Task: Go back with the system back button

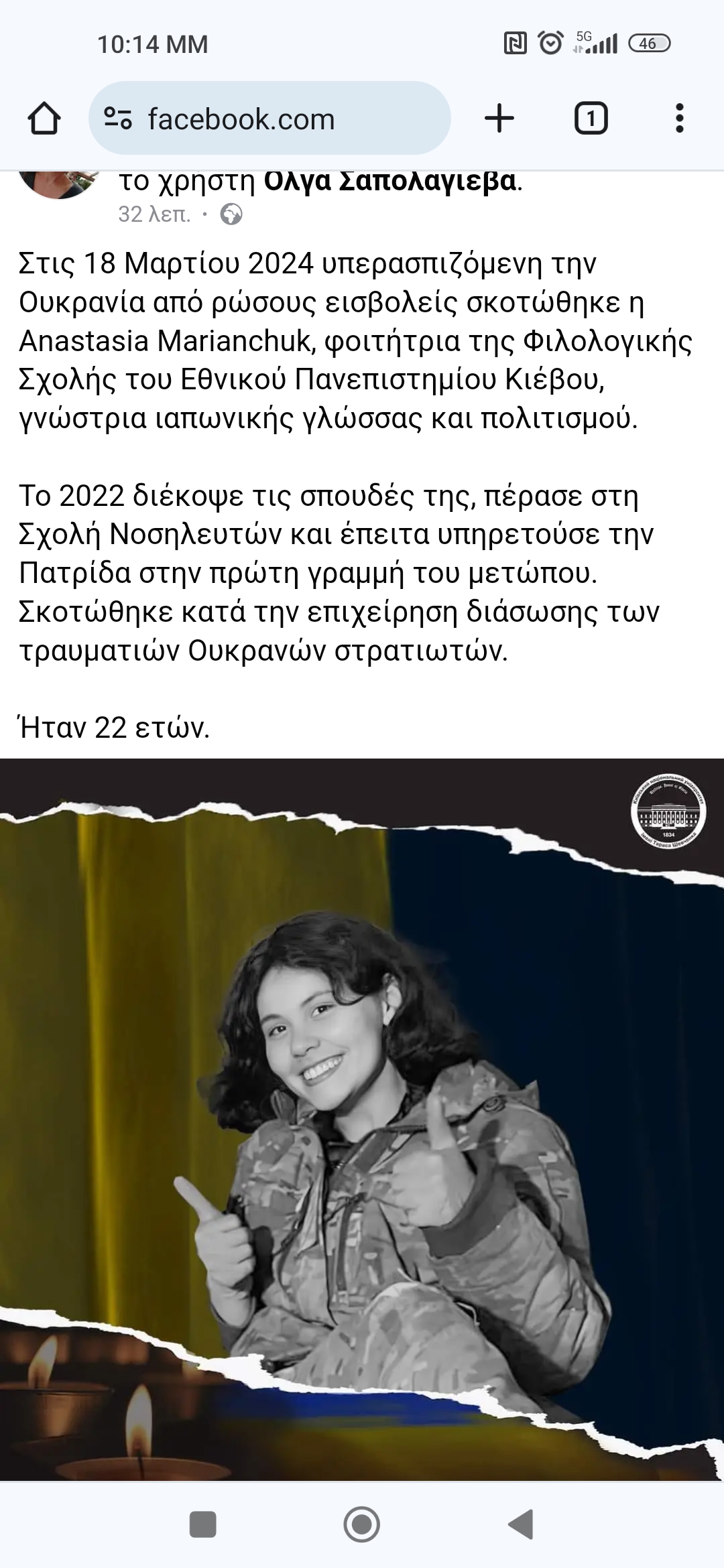Action: pyautogui.click(x=520, y=1524)
